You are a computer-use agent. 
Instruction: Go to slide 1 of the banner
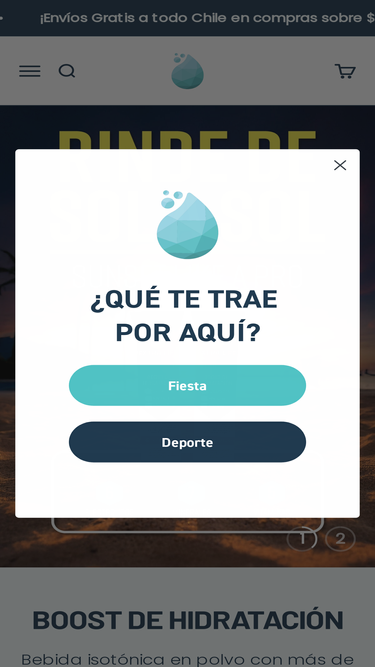pos(302,539)
